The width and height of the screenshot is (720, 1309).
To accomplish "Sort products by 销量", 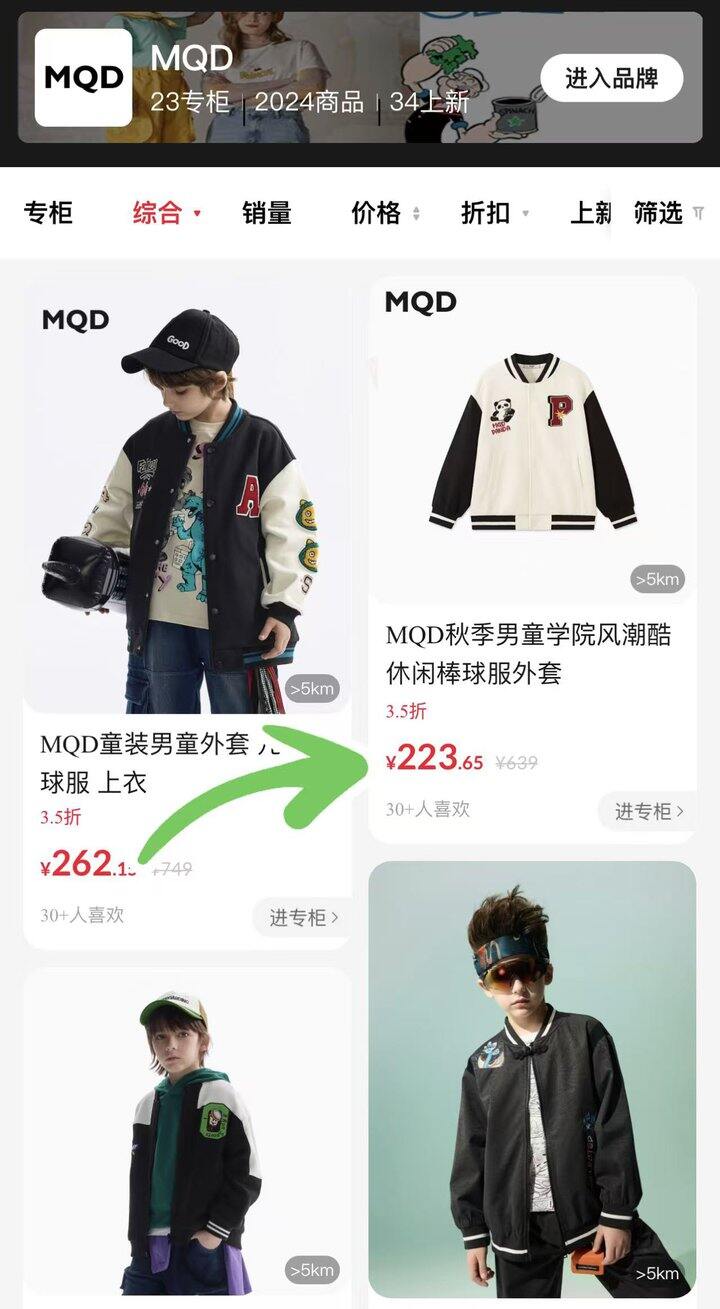I will tap(266, 213).
